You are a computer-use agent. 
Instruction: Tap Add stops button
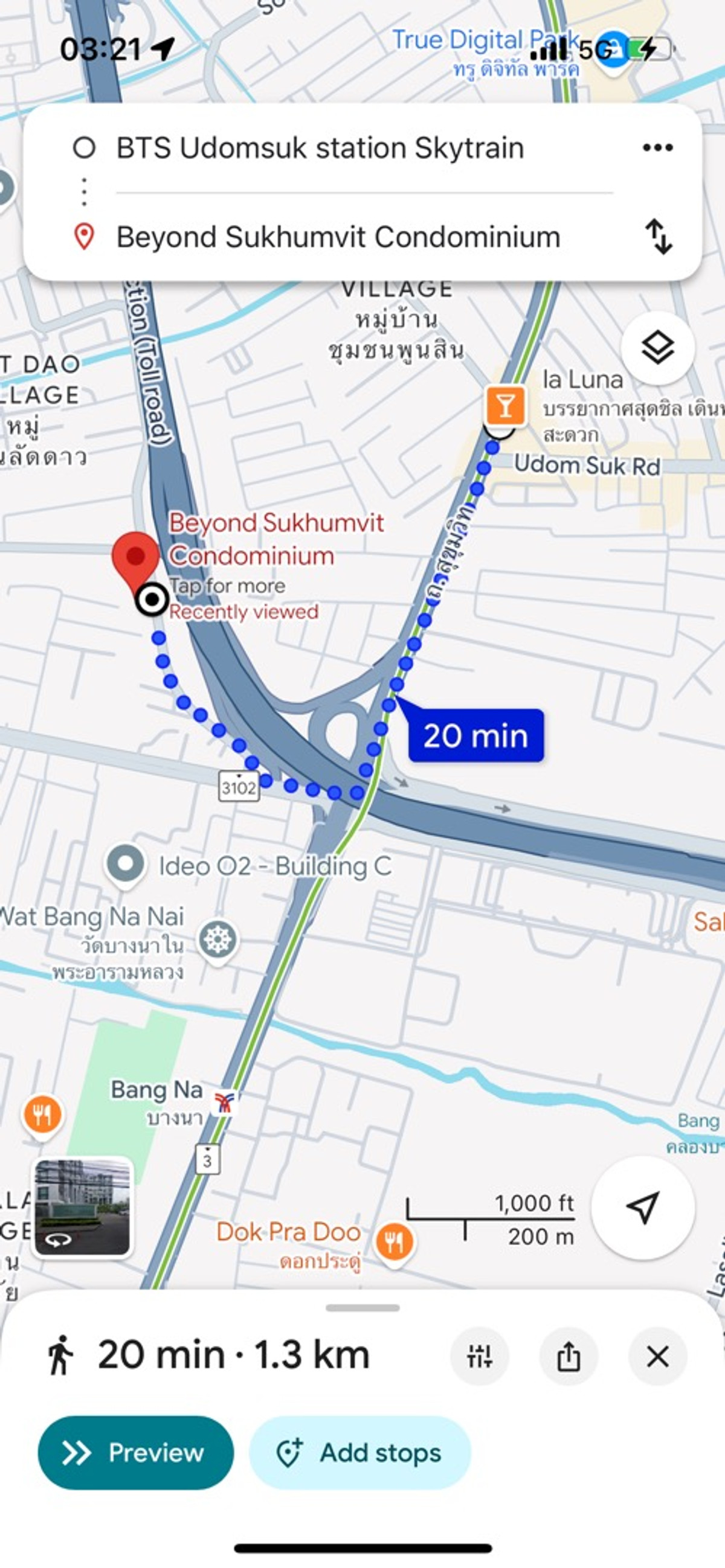360,1452
